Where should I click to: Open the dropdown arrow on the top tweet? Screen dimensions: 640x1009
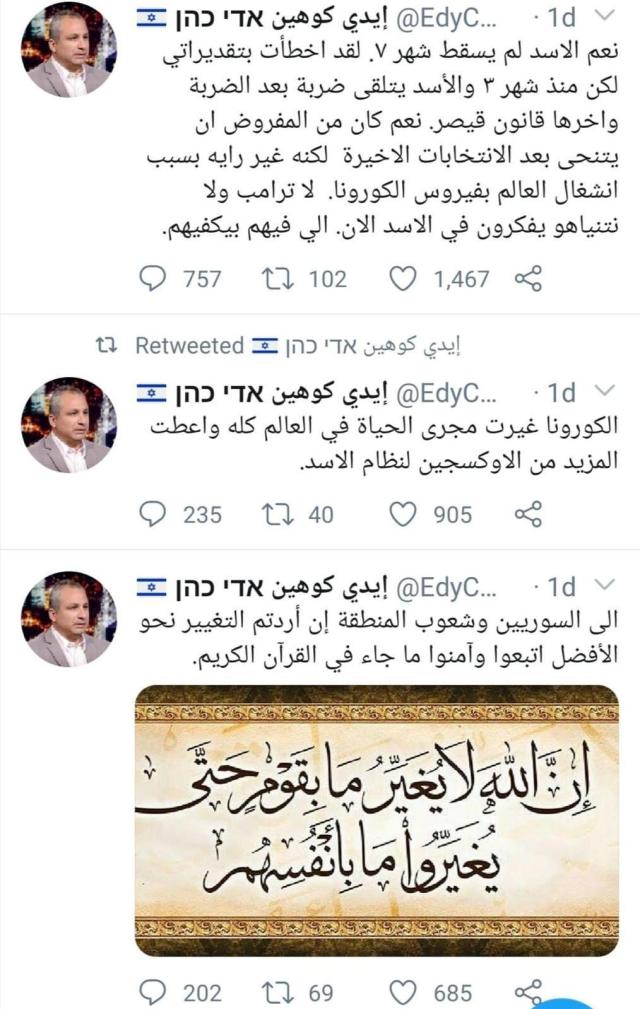click(605, 18)
